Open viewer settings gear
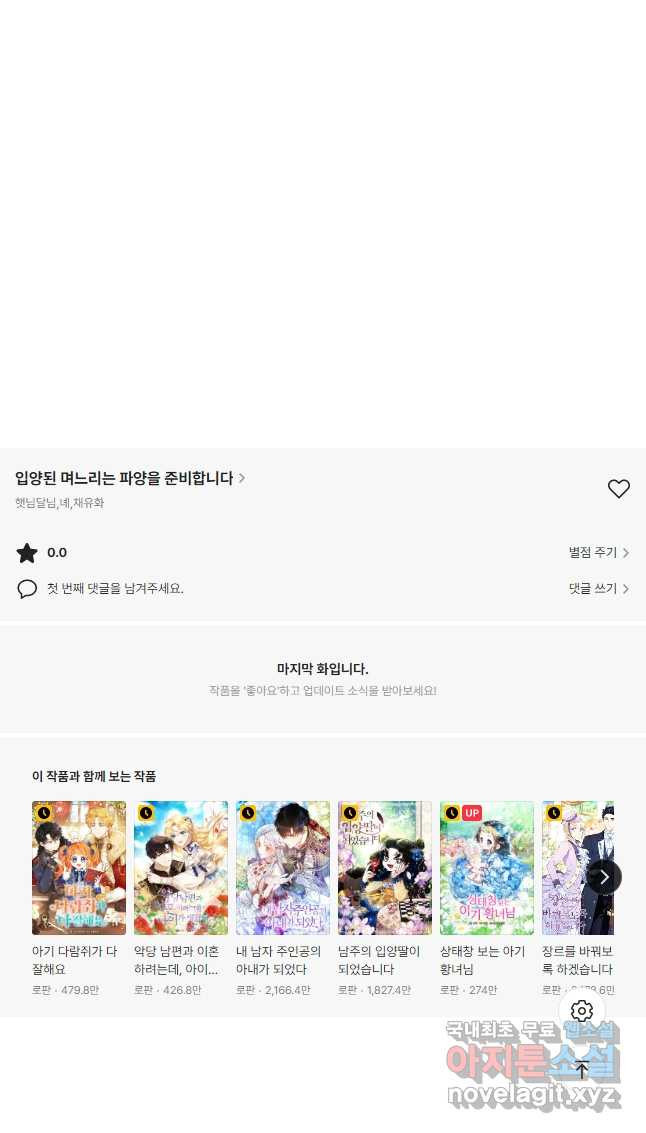 point(582,1010)
